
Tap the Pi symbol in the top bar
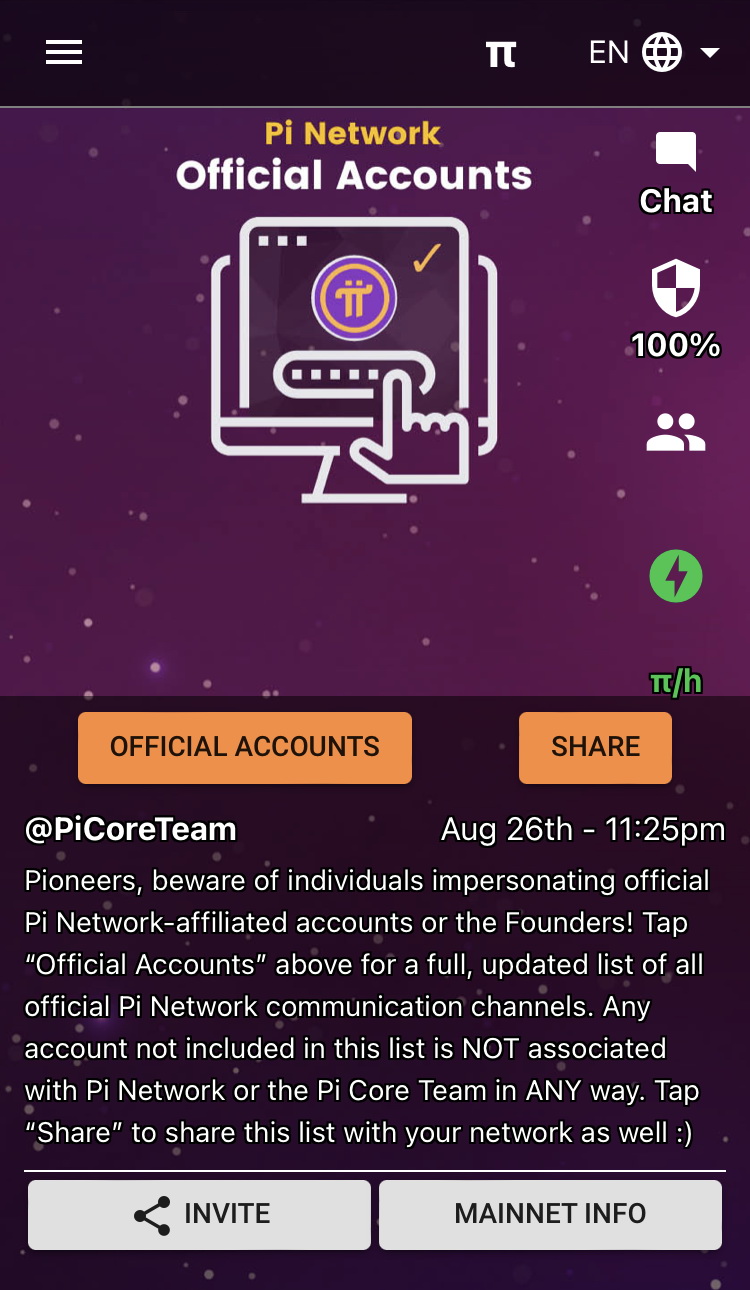pyautogui.click(x=500, y=53)
